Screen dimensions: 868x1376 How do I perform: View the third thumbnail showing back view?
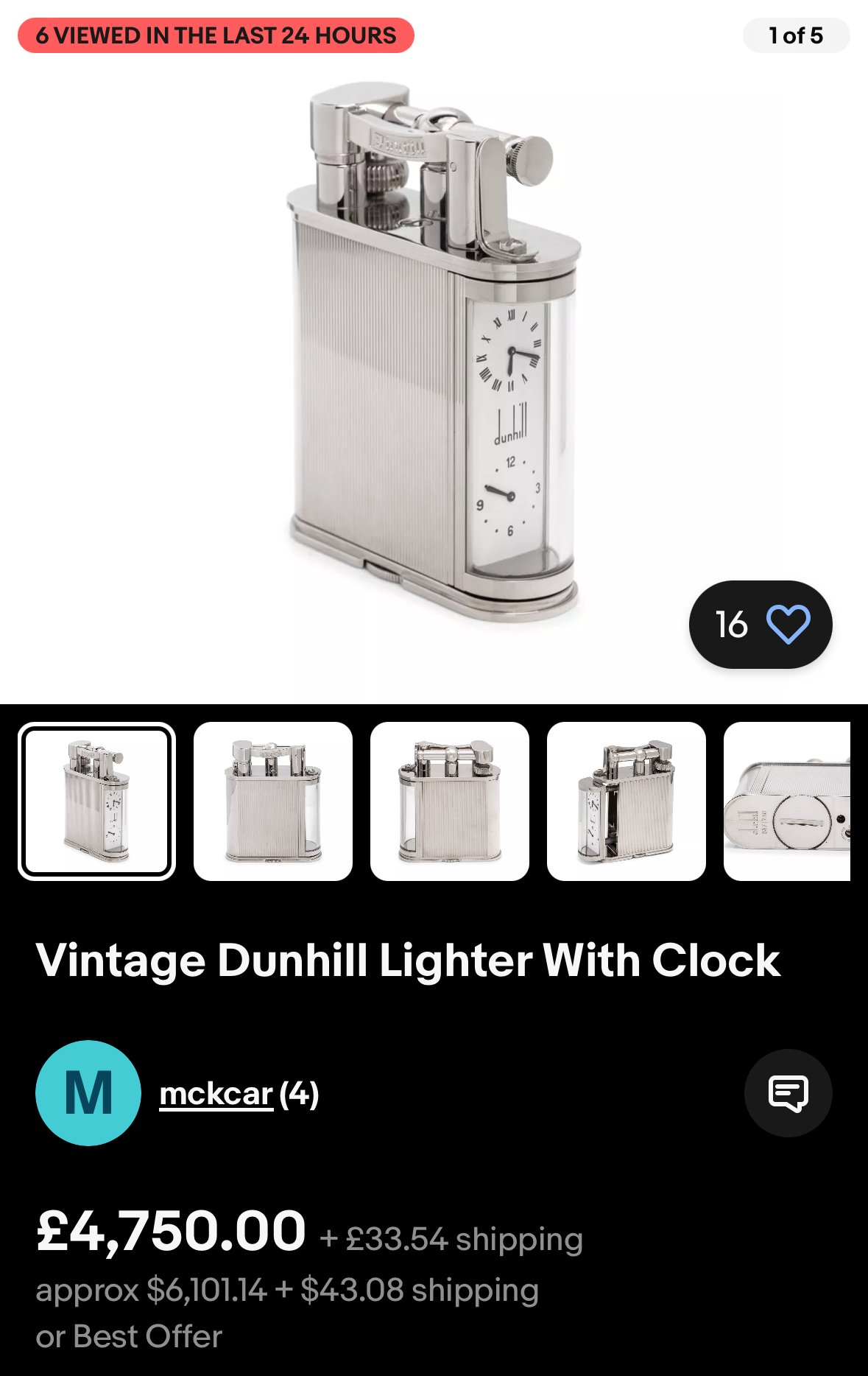(450, 801)
